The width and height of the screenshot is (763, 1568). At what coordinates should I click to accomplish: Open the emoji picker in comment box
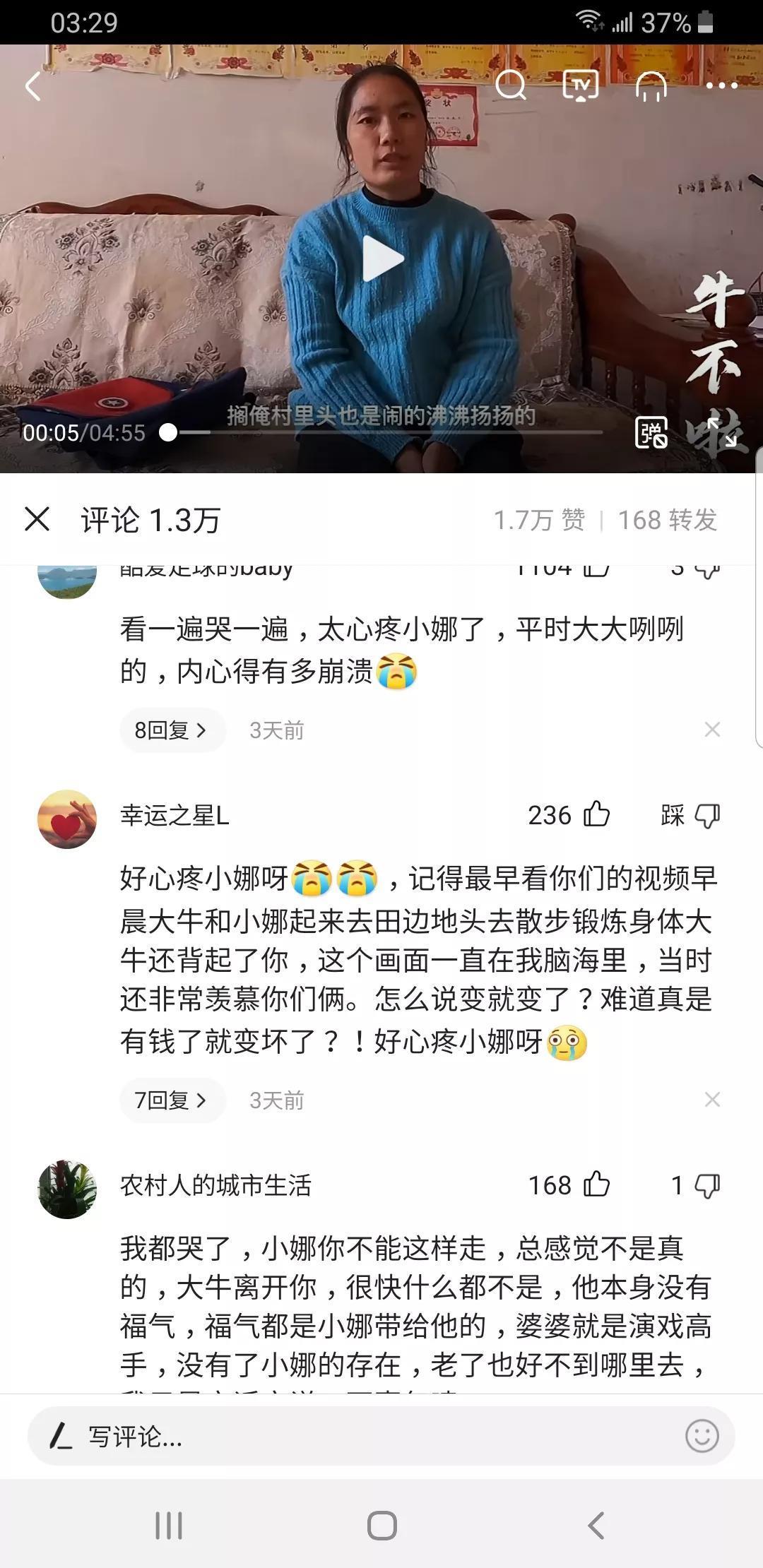click(702, 1436)
